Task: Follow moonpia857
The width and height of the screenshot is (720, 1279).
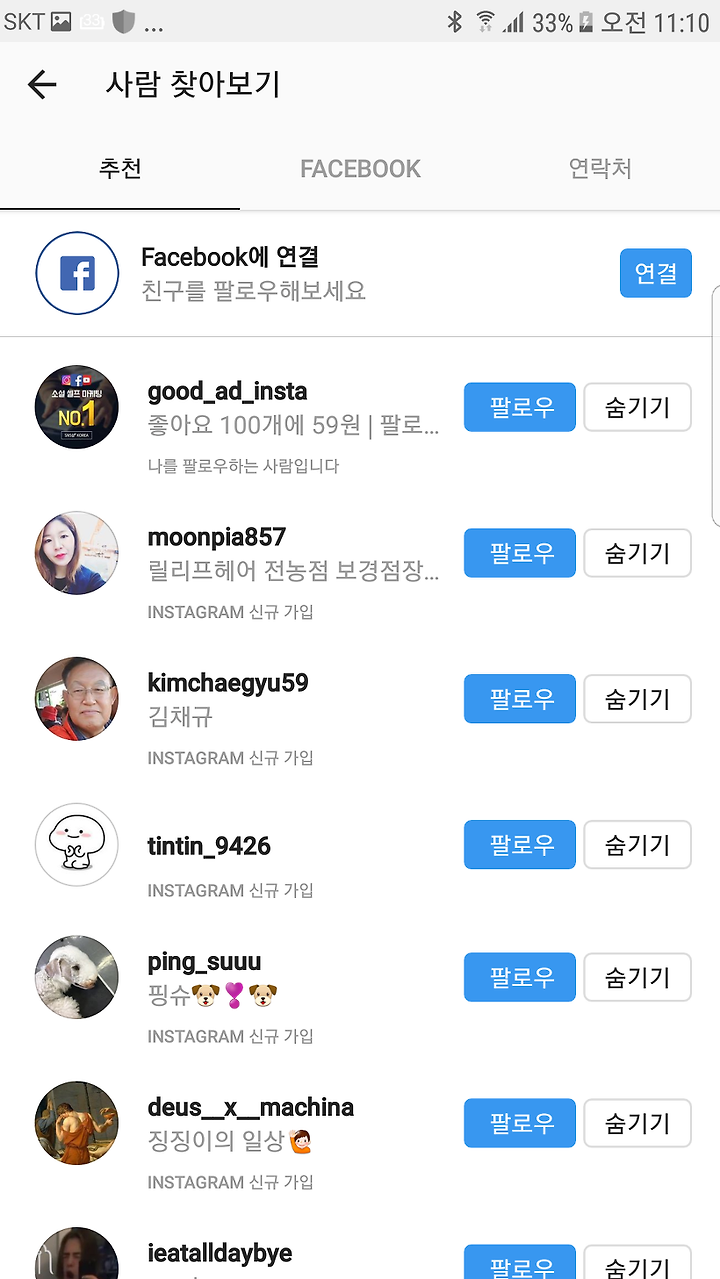Action: pyautogui.click(x=520, y=553)
